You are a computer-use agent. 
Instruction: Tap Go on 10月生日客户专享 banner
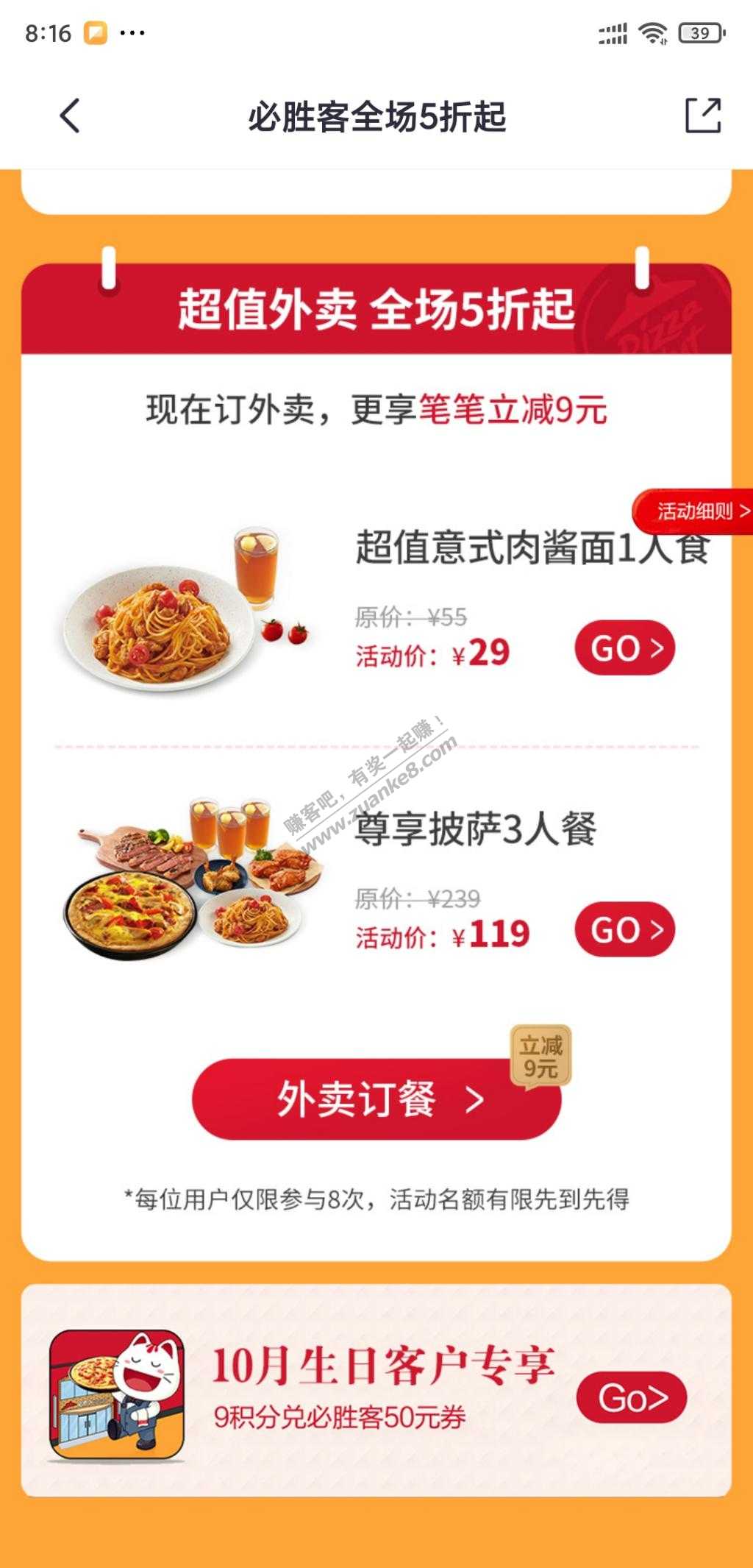pos(631,1397)
